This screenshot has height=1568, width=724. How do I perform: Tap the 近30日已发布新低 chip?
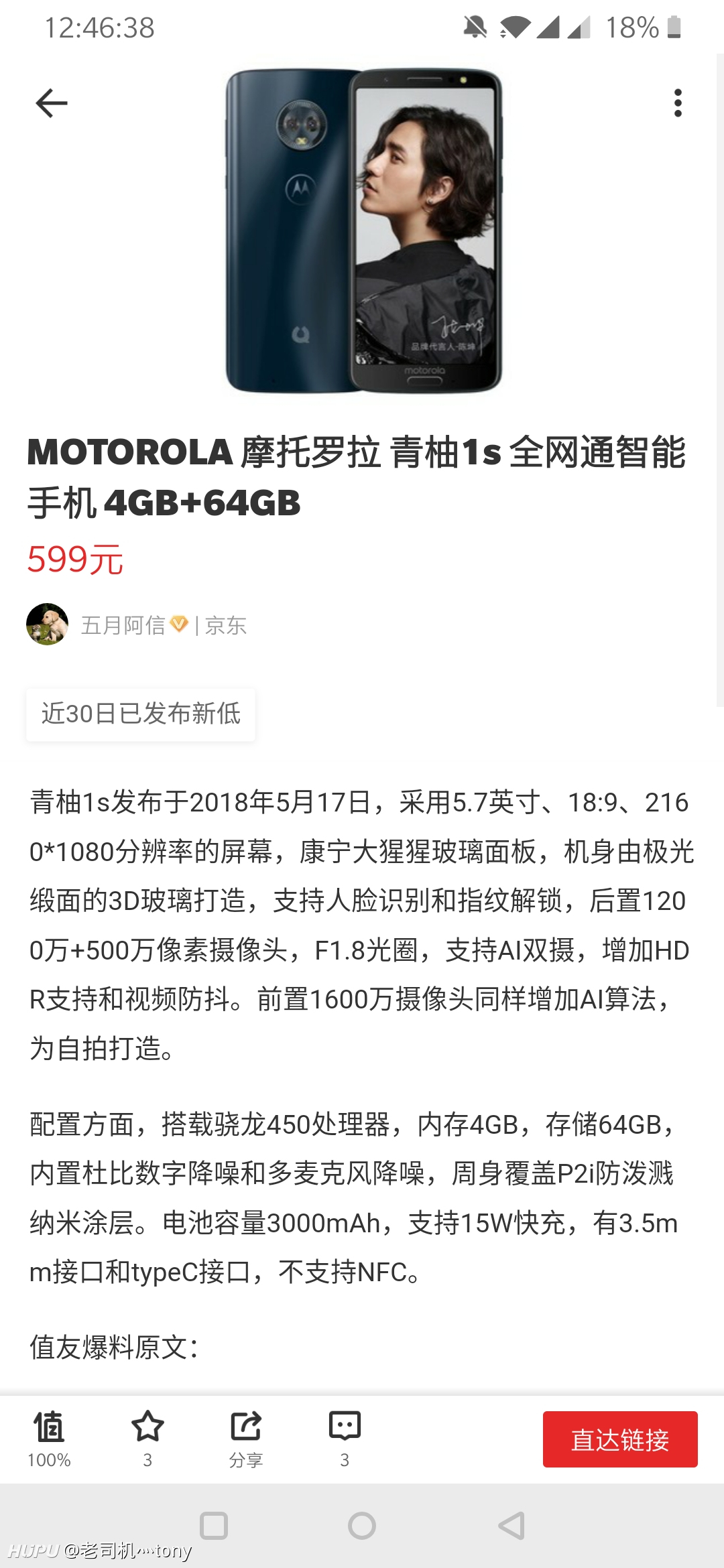click(x=141, y=714)
